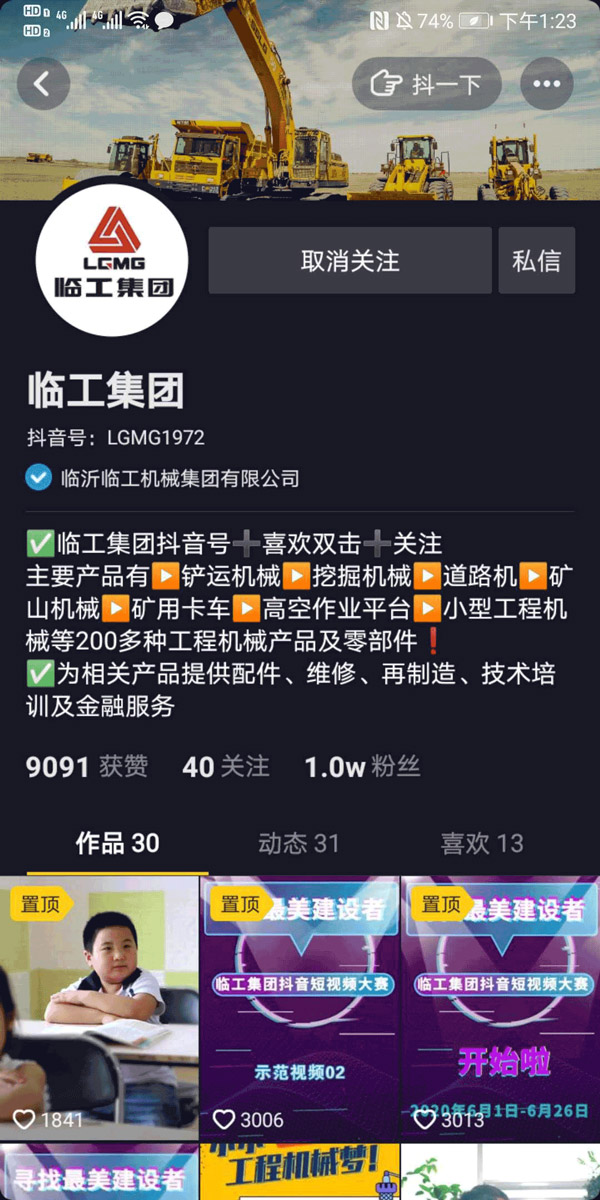Switch to the 动态 31 tab
The height and width of the screenshot is (1200, 600).
tap(299, 843)
